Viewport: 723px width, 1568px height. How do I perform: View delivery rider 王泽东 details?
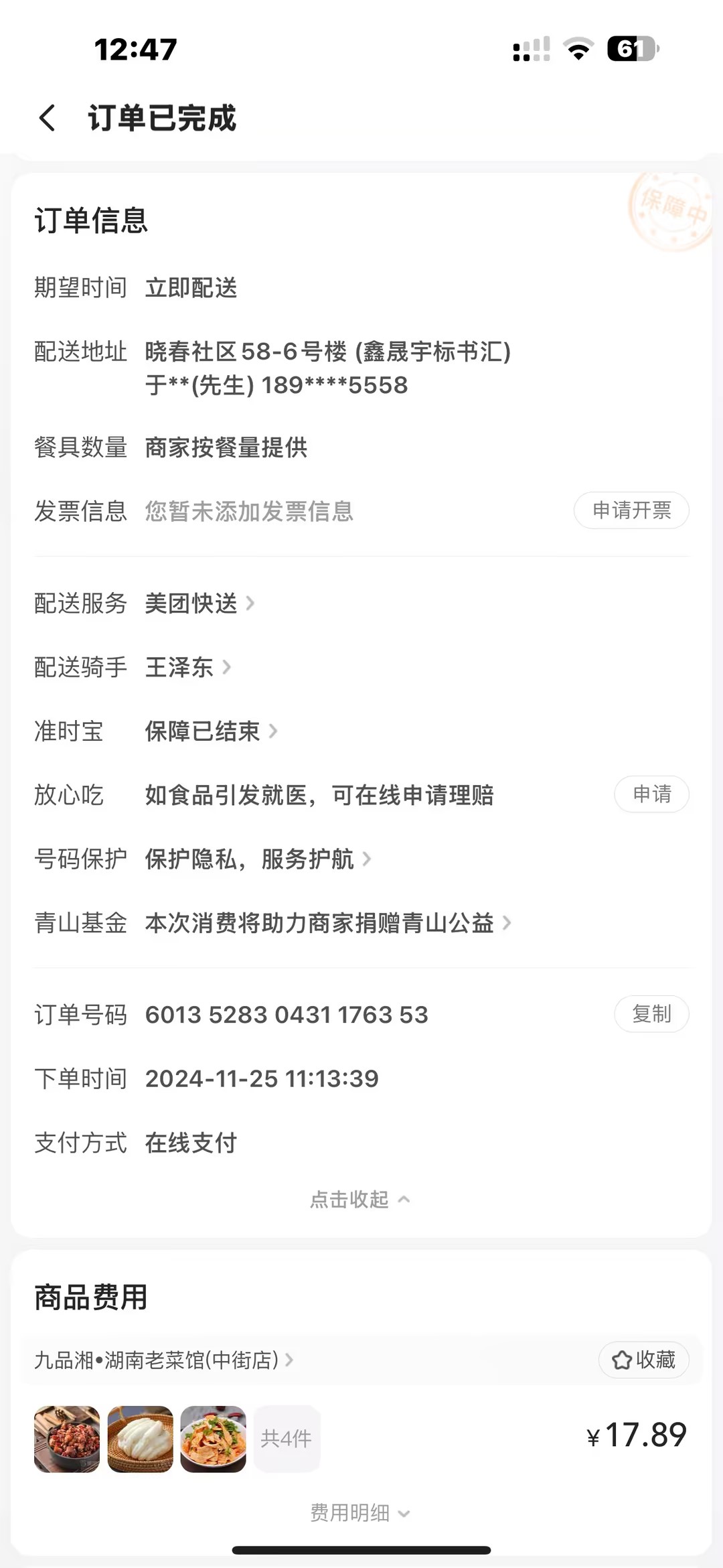(x=187, y=667)
